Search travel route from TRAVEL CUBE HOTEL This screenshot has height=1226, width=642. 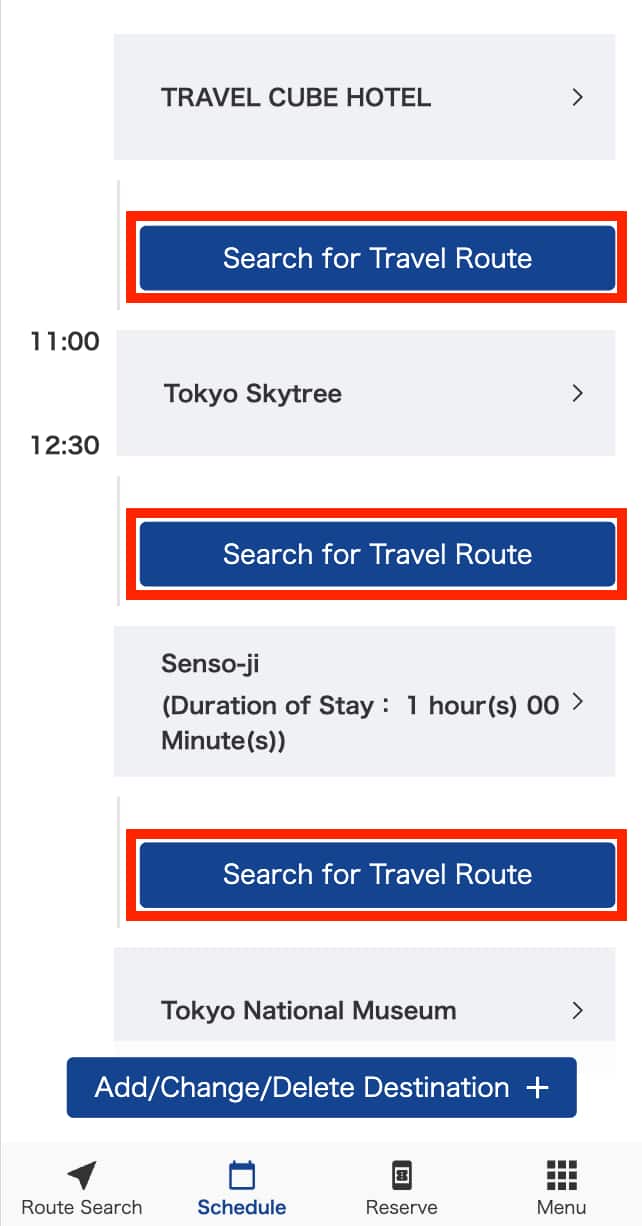(x=377, y=258)
